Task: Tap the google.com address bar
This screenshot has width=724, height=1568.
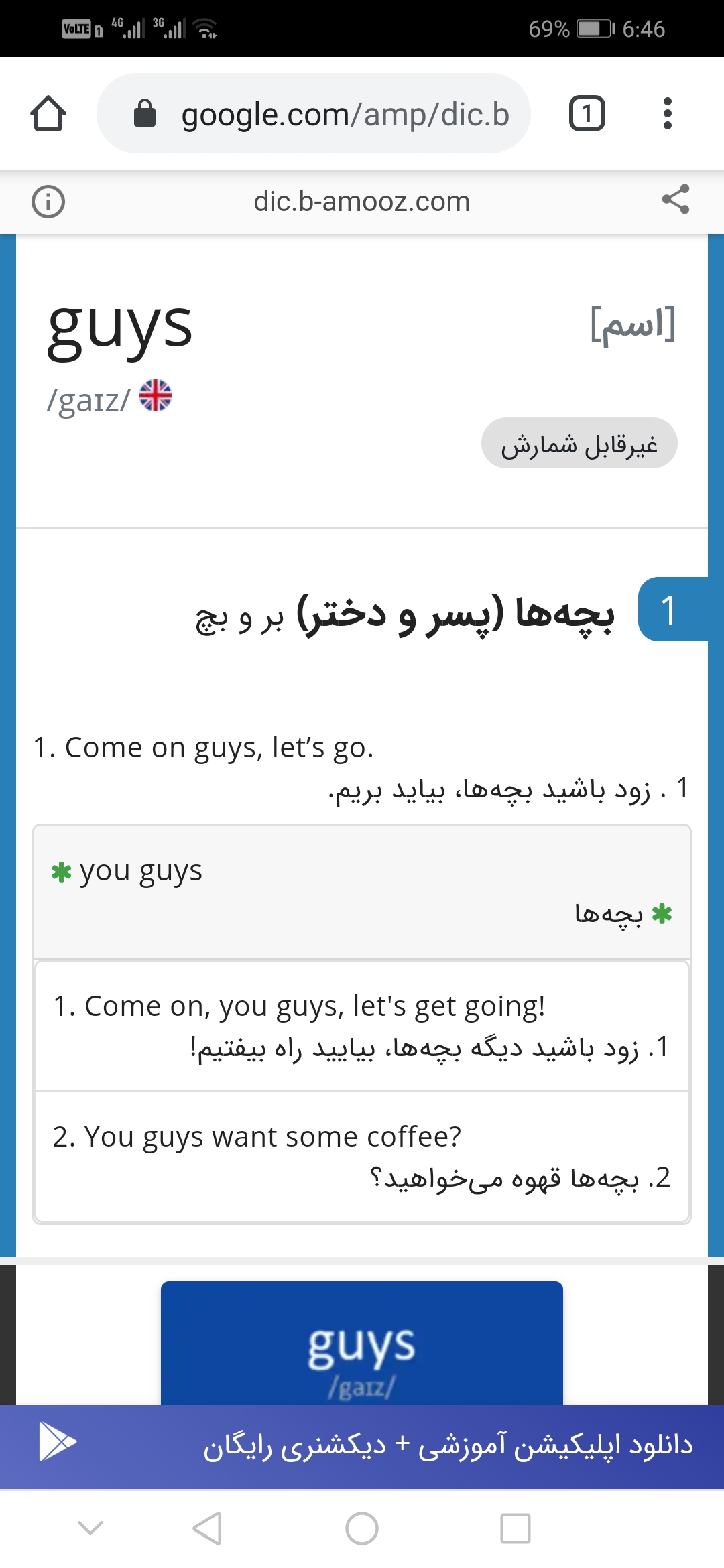Action: click(x=314, y=113)
